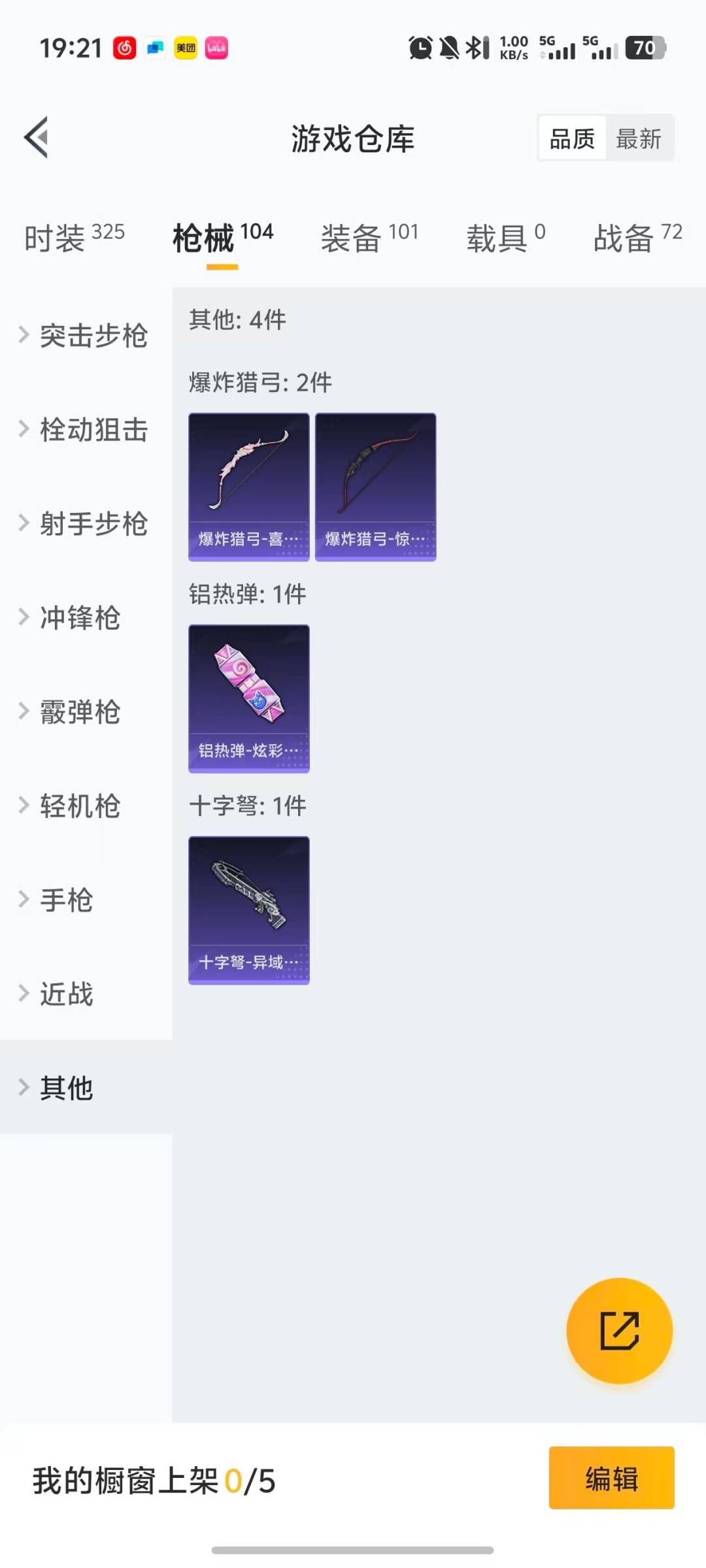Image resolution: width=706 pixels, height=1568 pixels.
Task: Tap the back arrow to leave the warehouse
Action: point(37,137)
